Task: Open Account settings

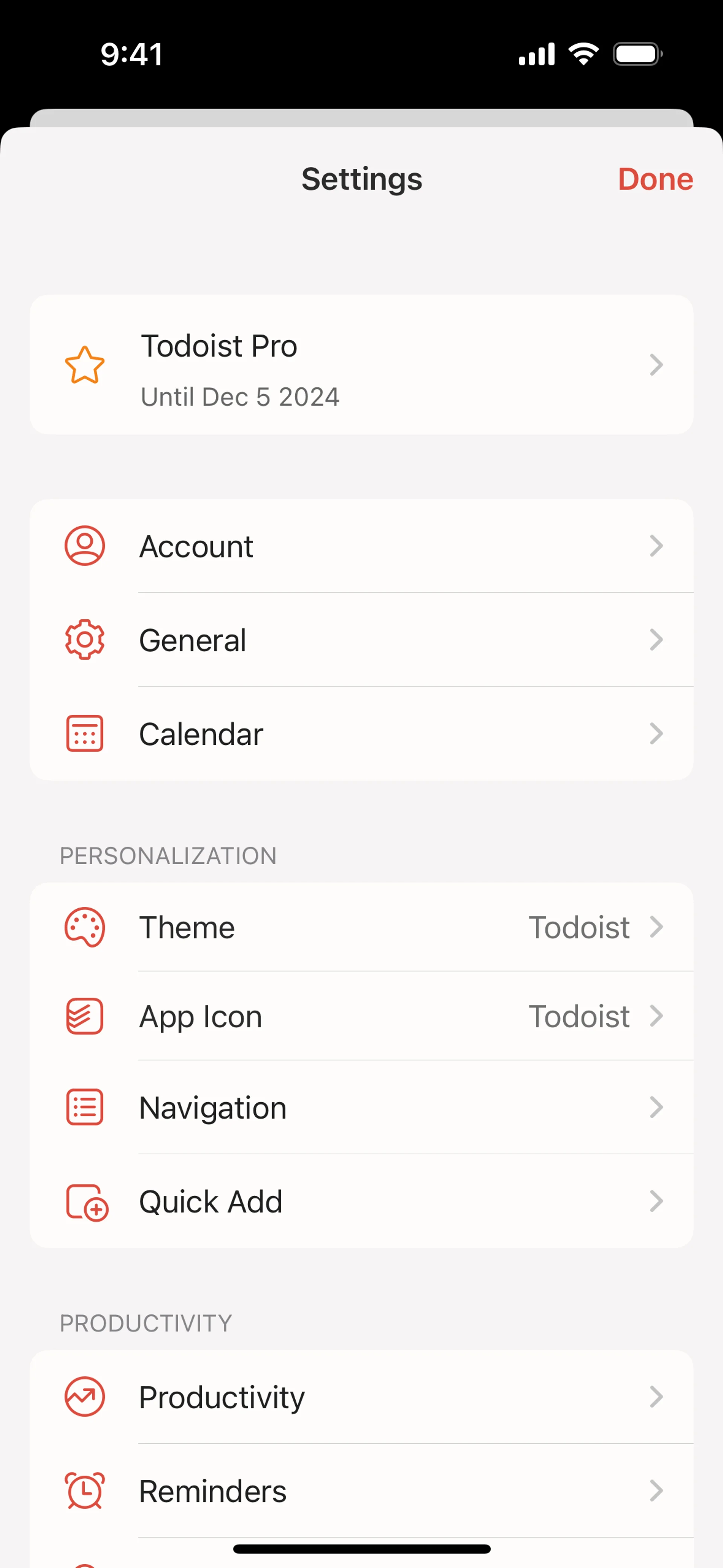Action: tap(361, 546)
